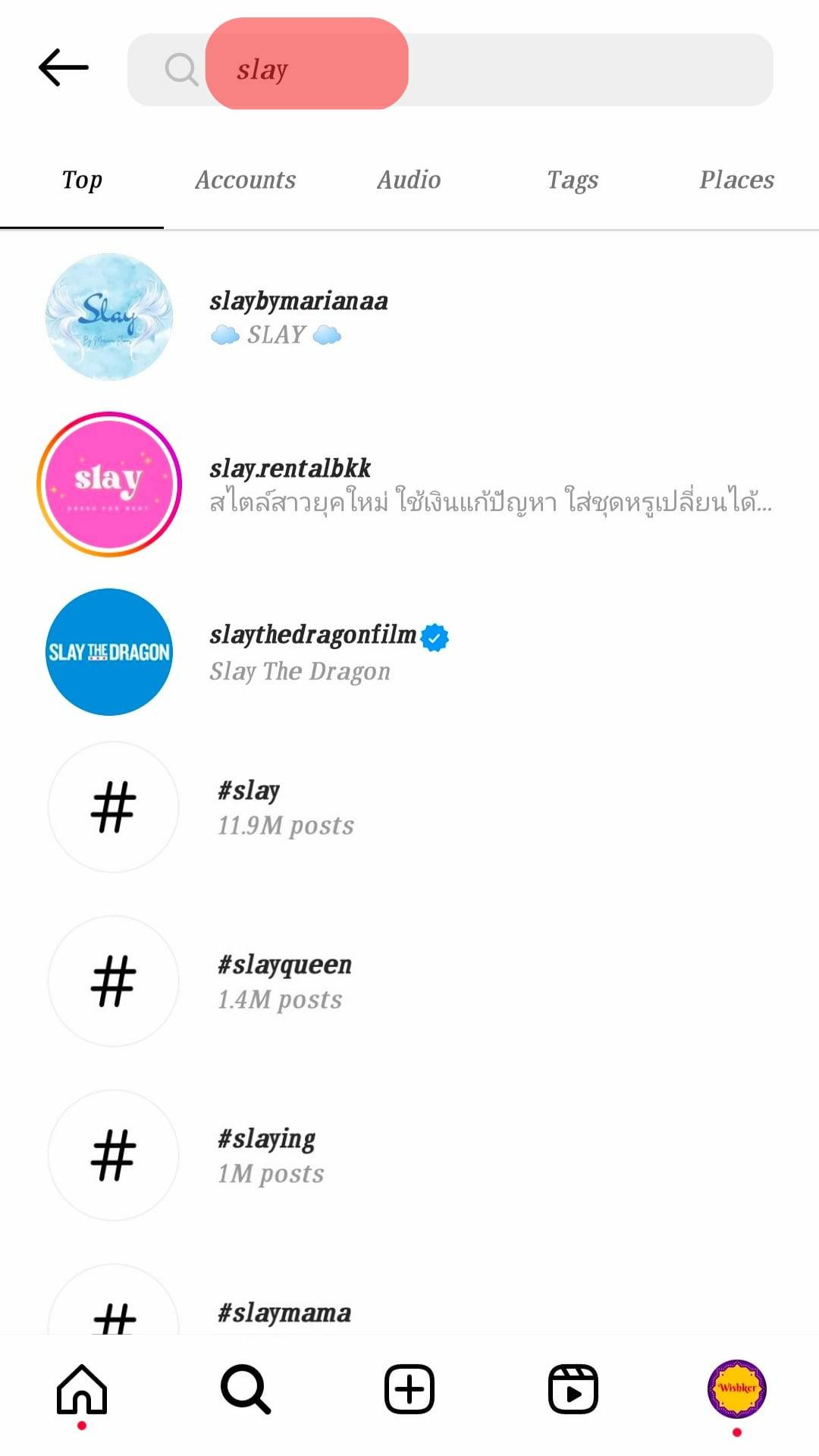Tap the back arrow to exit search
819x1456 pixels.
pos(64,67)
